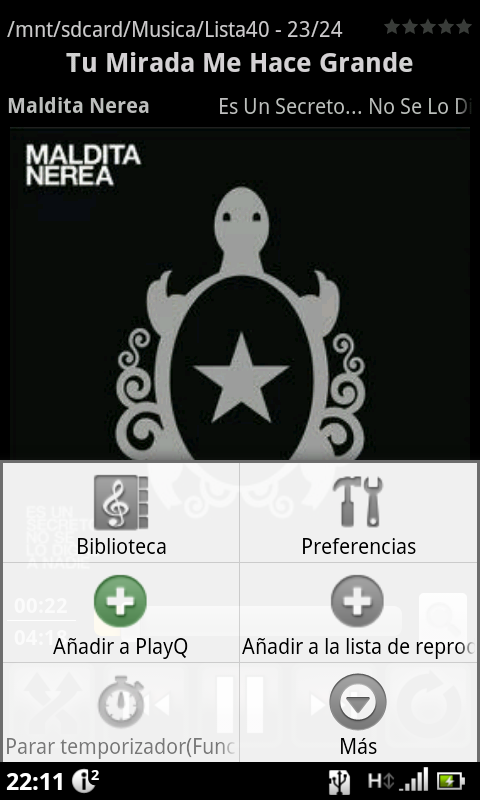Open Preferencias settings
Image resolution: width=480 pixels, height=800 pixels.
tap(359, 513)
